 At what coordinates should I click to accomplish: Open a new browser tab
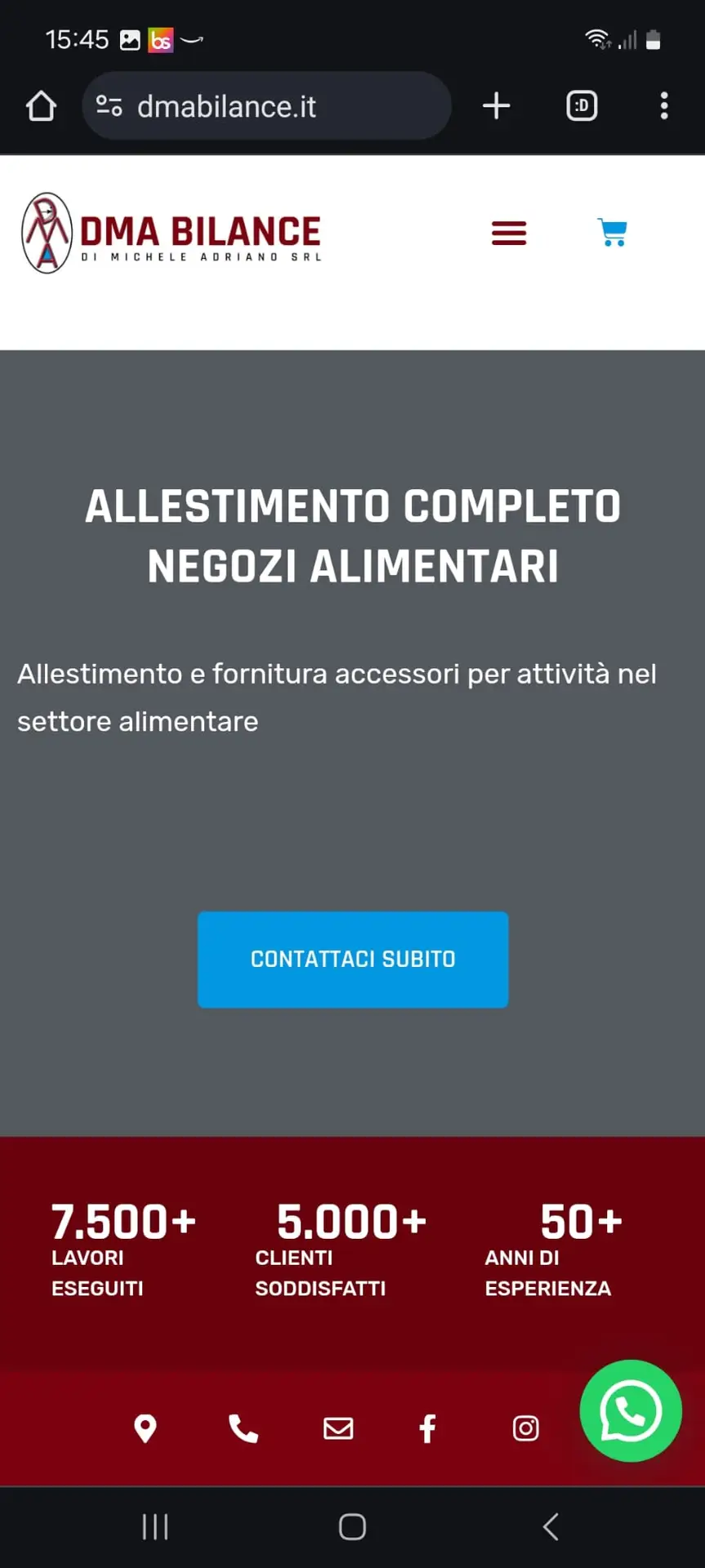(496, 106)
